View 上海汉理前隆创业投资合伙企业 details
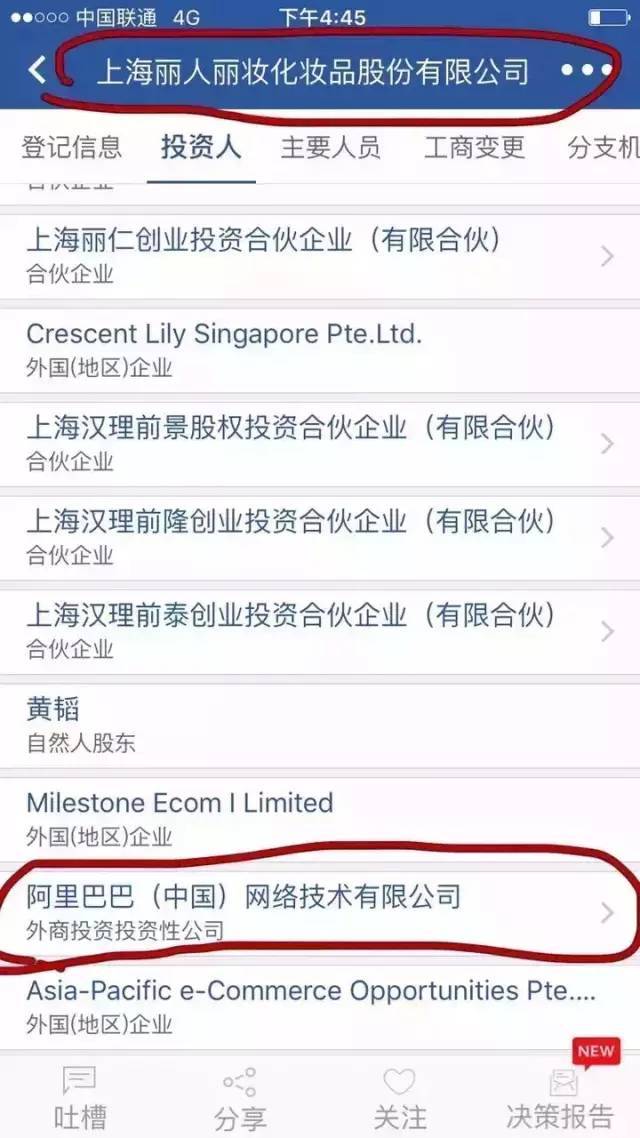Image resolution: width=640 pixels, height=1138 pixels. 320,535
